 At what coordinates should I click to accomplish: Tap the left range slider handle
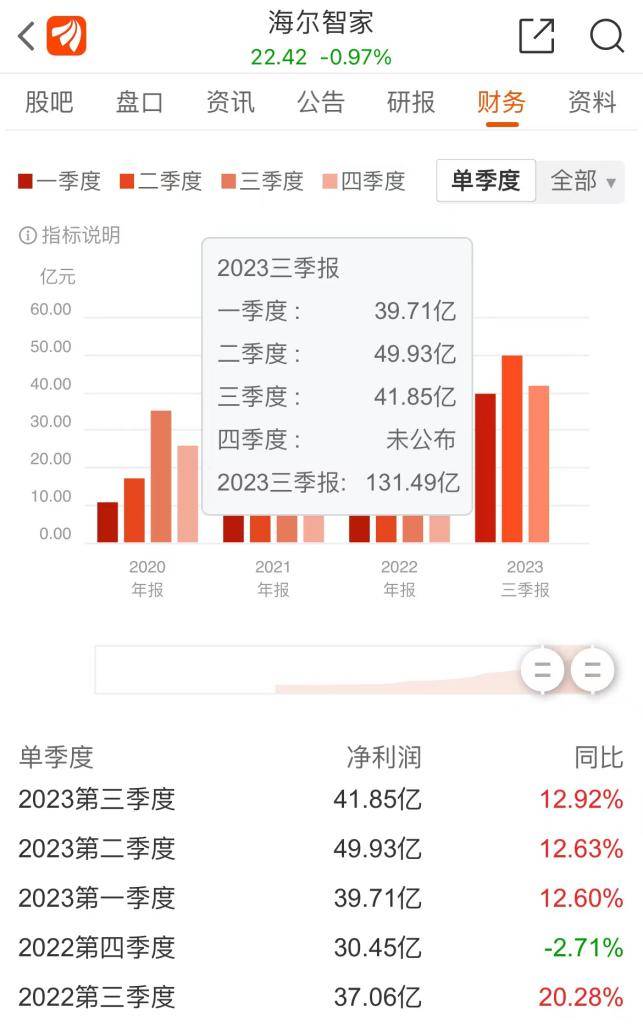point(542,670)
